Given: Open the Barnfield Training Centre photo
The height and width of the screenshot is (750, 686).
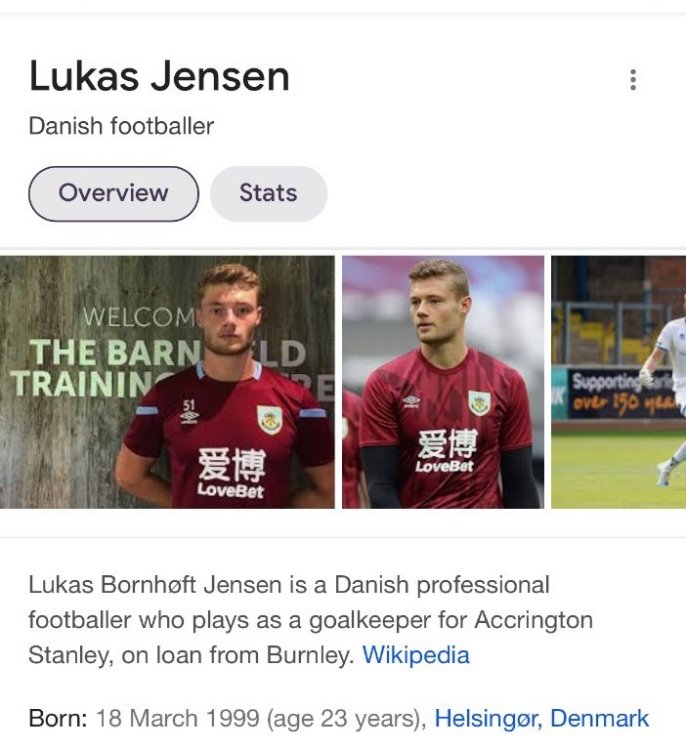Looking at the screenshot, I should [x=168, y=381].
